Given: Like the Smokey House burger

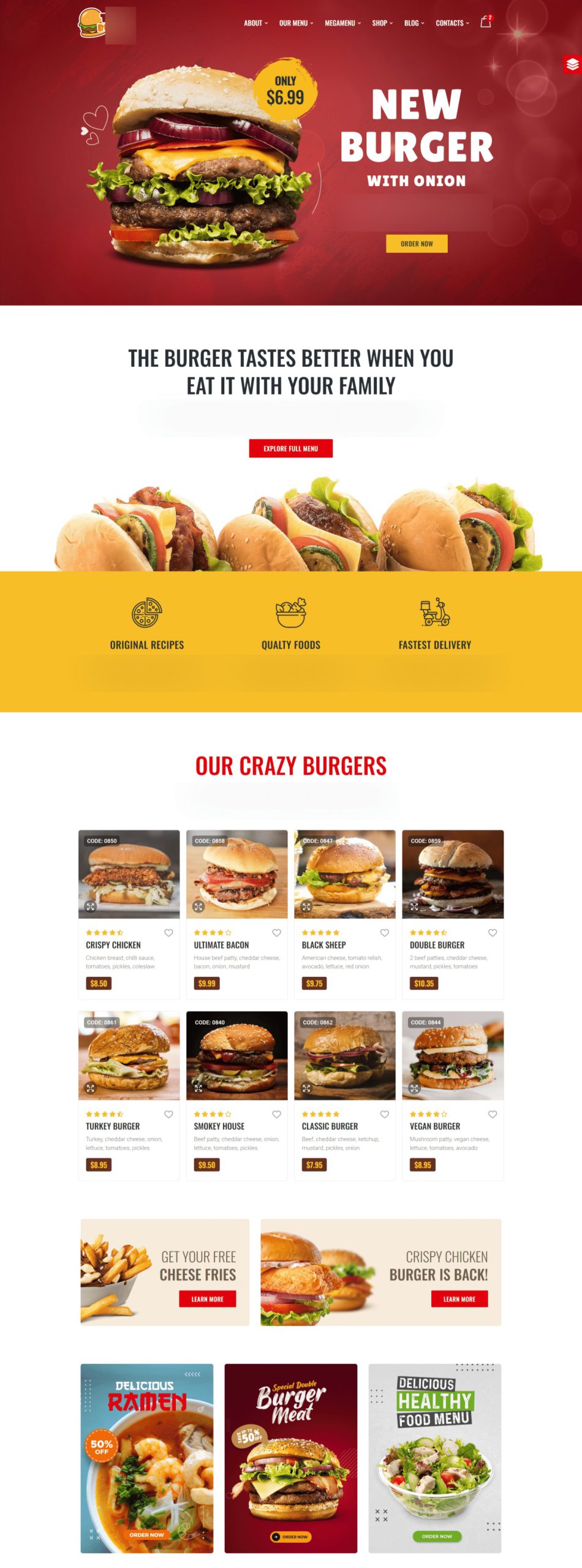Looking at the screenshot, I should 276,1114.
